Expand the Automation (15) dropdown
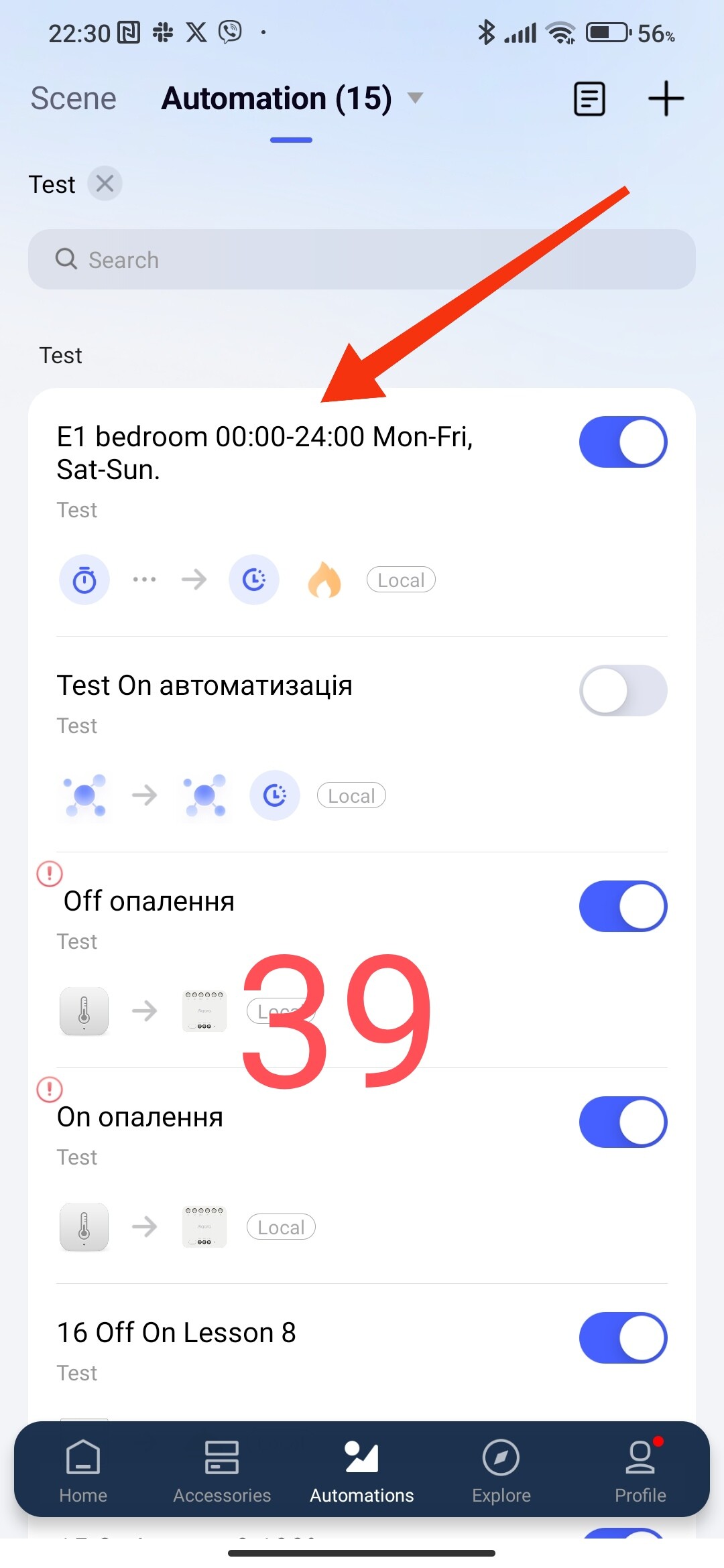 (x=416, y=99)
